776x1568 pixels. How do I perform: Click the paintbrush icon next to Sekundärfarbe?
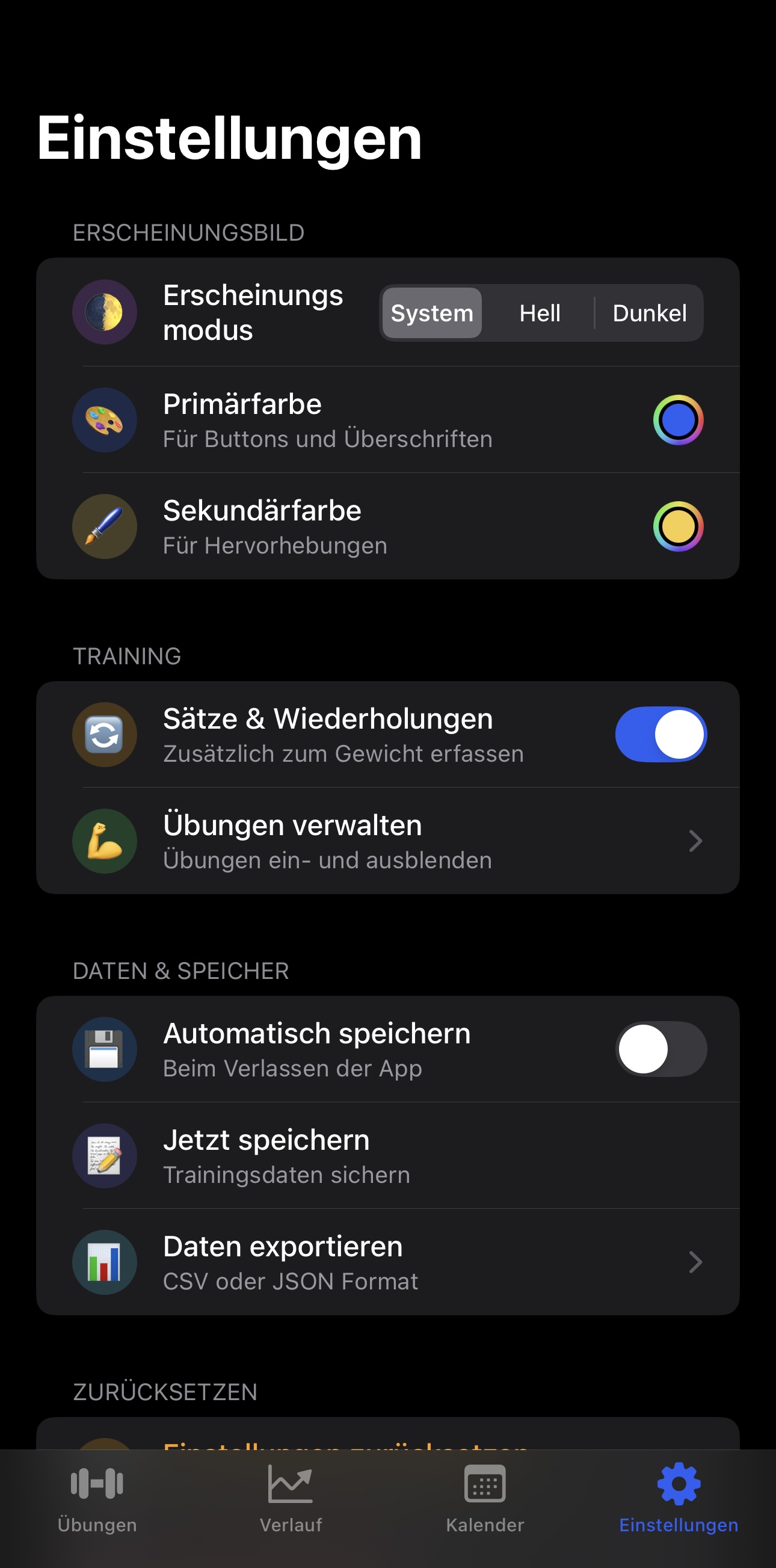click(x=104, y=526)
